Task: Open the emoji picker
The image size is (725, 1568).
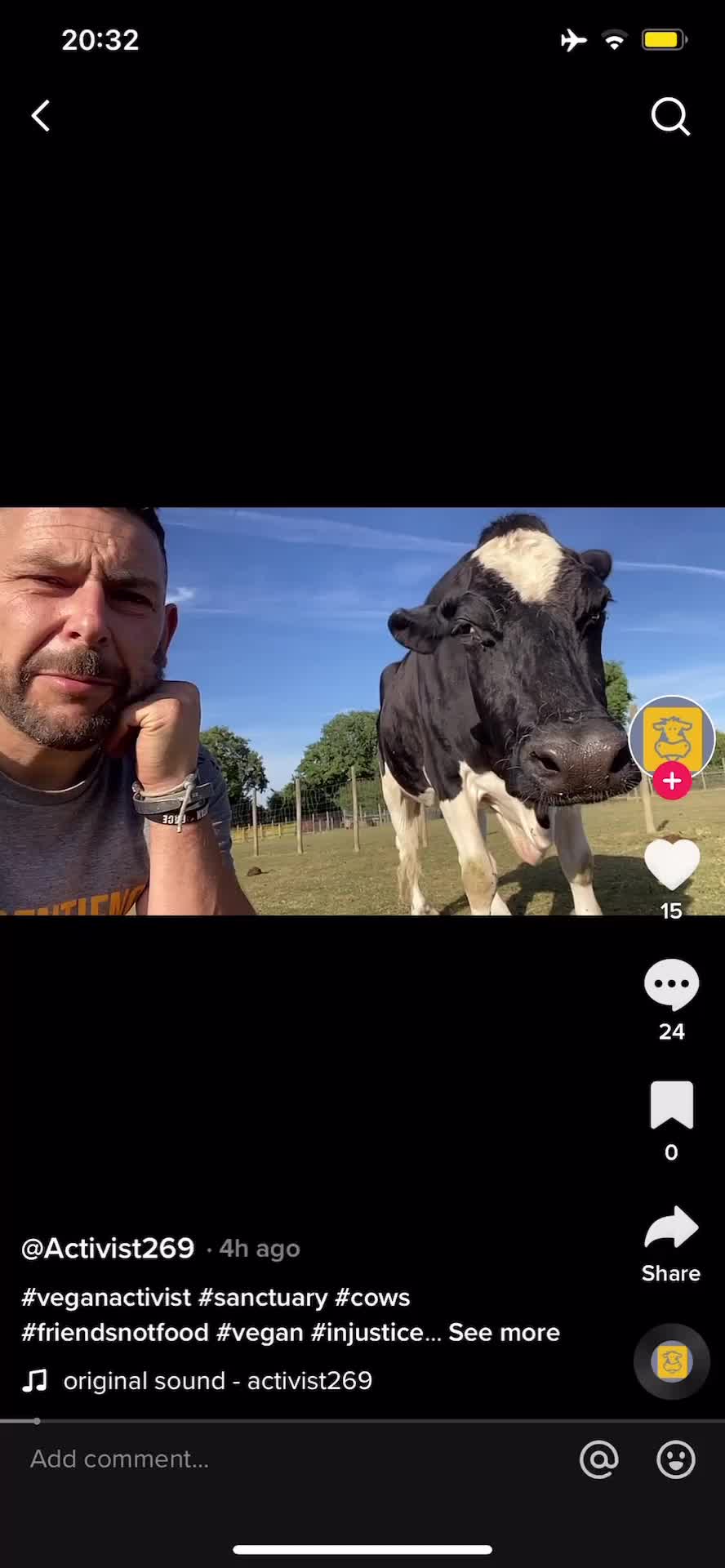Action: [675, 1459]
